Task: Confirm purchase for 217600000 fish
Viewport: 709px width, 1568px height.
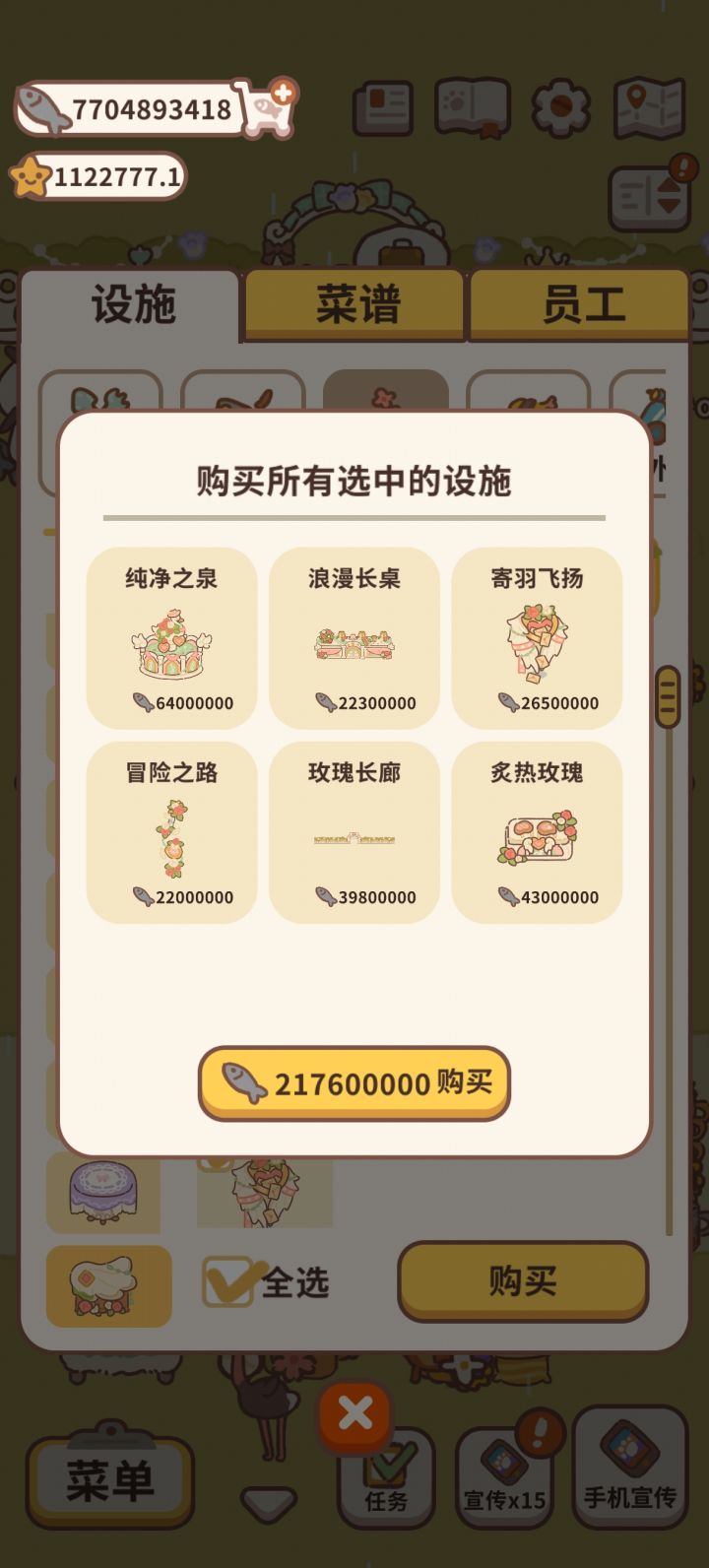Action: (354, 1081)
